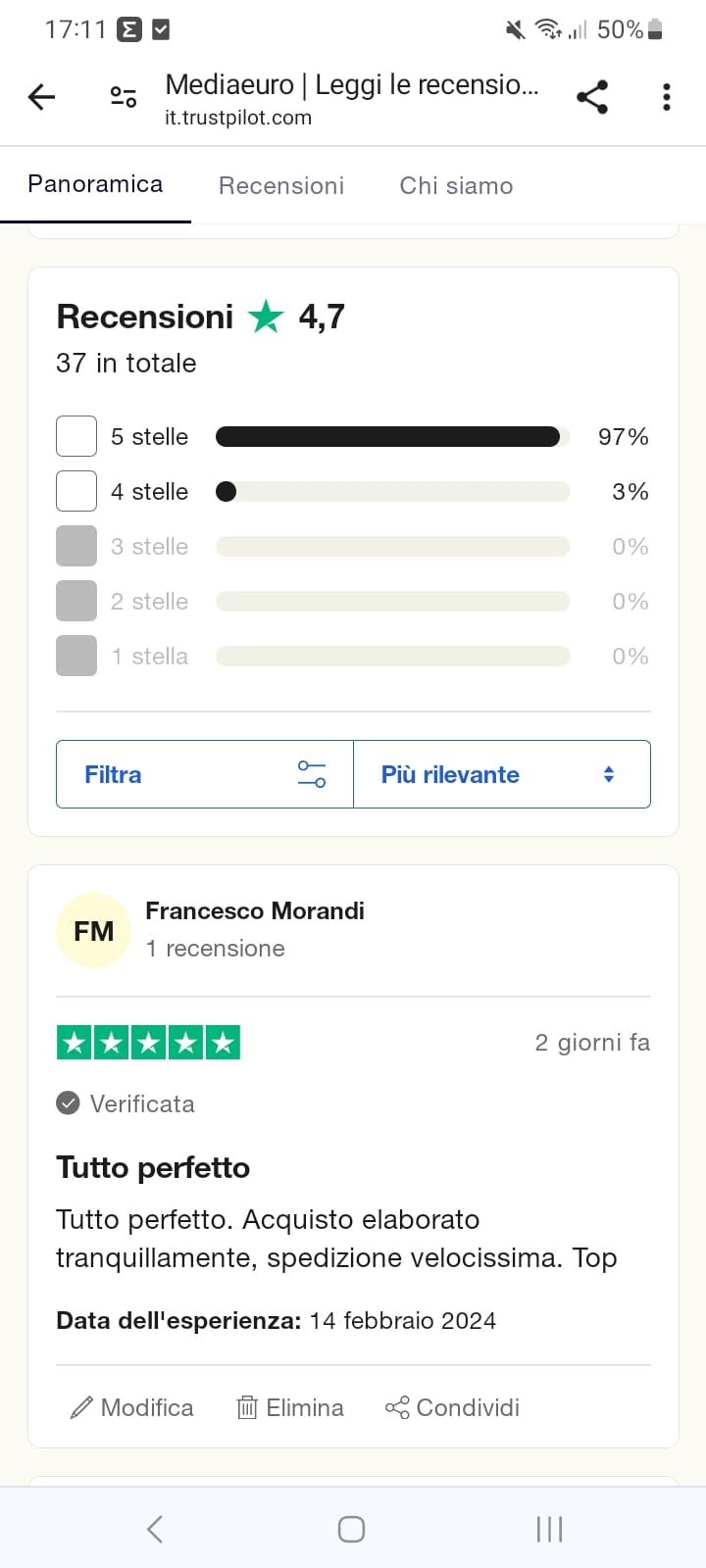
Task: Edit the review with Modifica
Action: point(132,1408)
